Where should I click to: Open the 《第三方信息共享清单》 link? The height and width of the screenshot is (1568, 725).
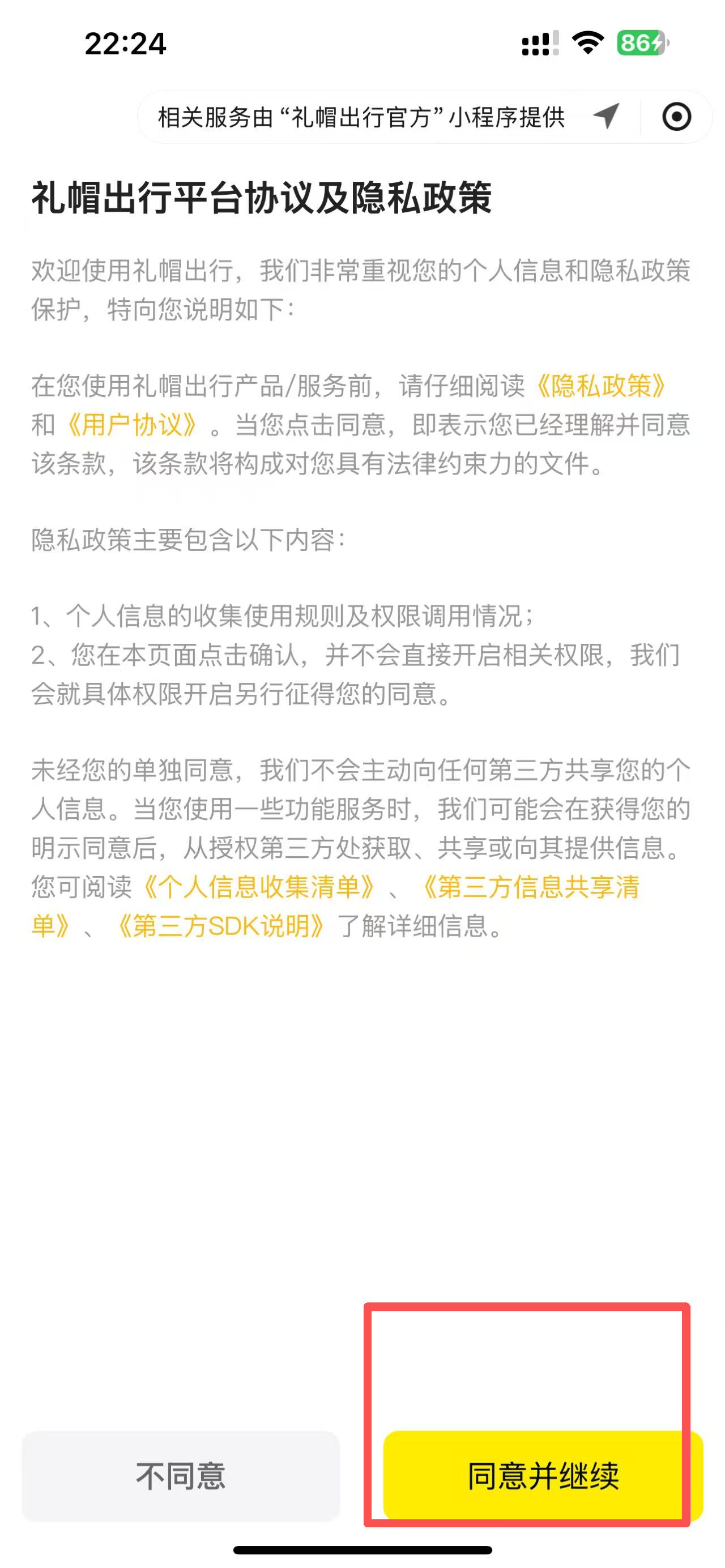pos(531,887)
